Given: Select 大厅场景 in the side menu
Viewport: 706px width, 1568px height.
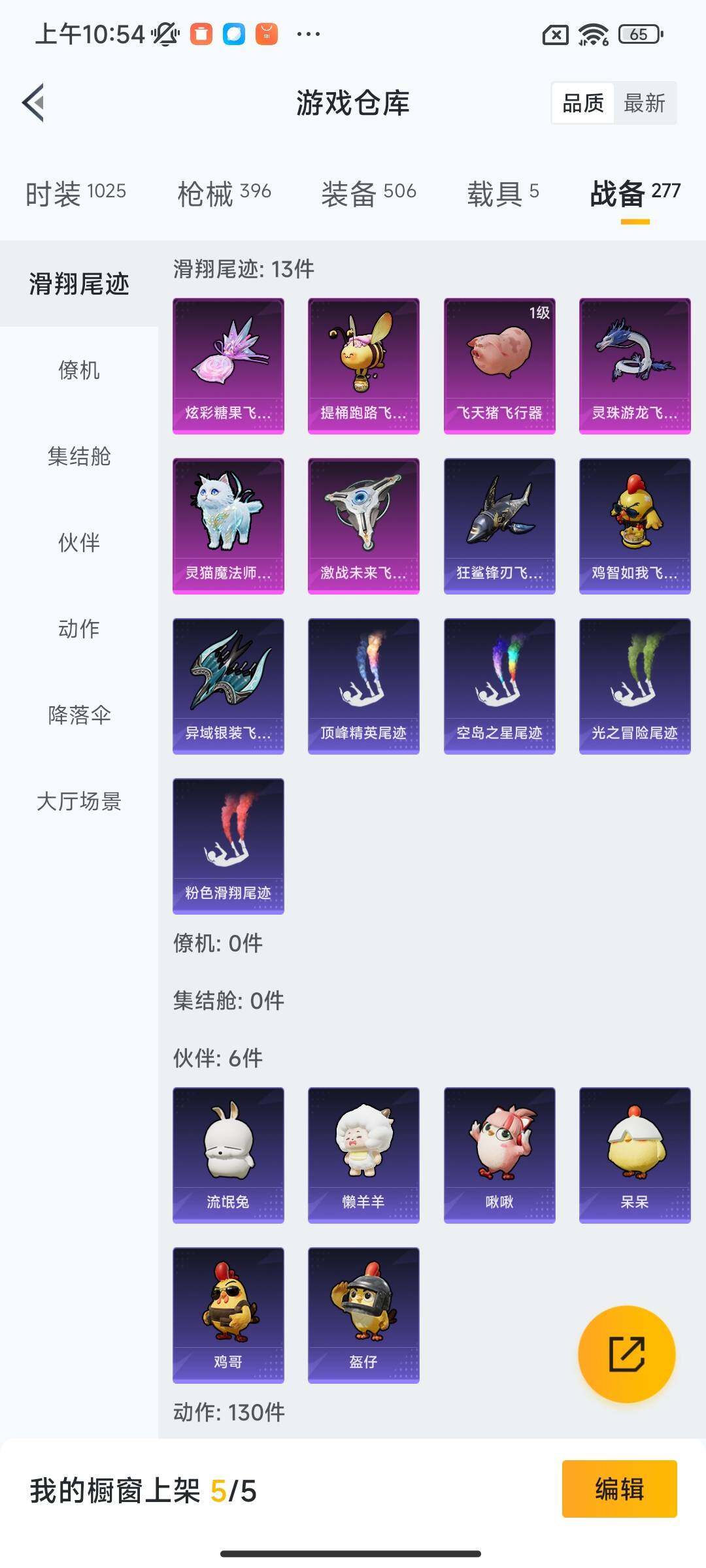Looking at the screenshot, I should [x=79, y=801].
